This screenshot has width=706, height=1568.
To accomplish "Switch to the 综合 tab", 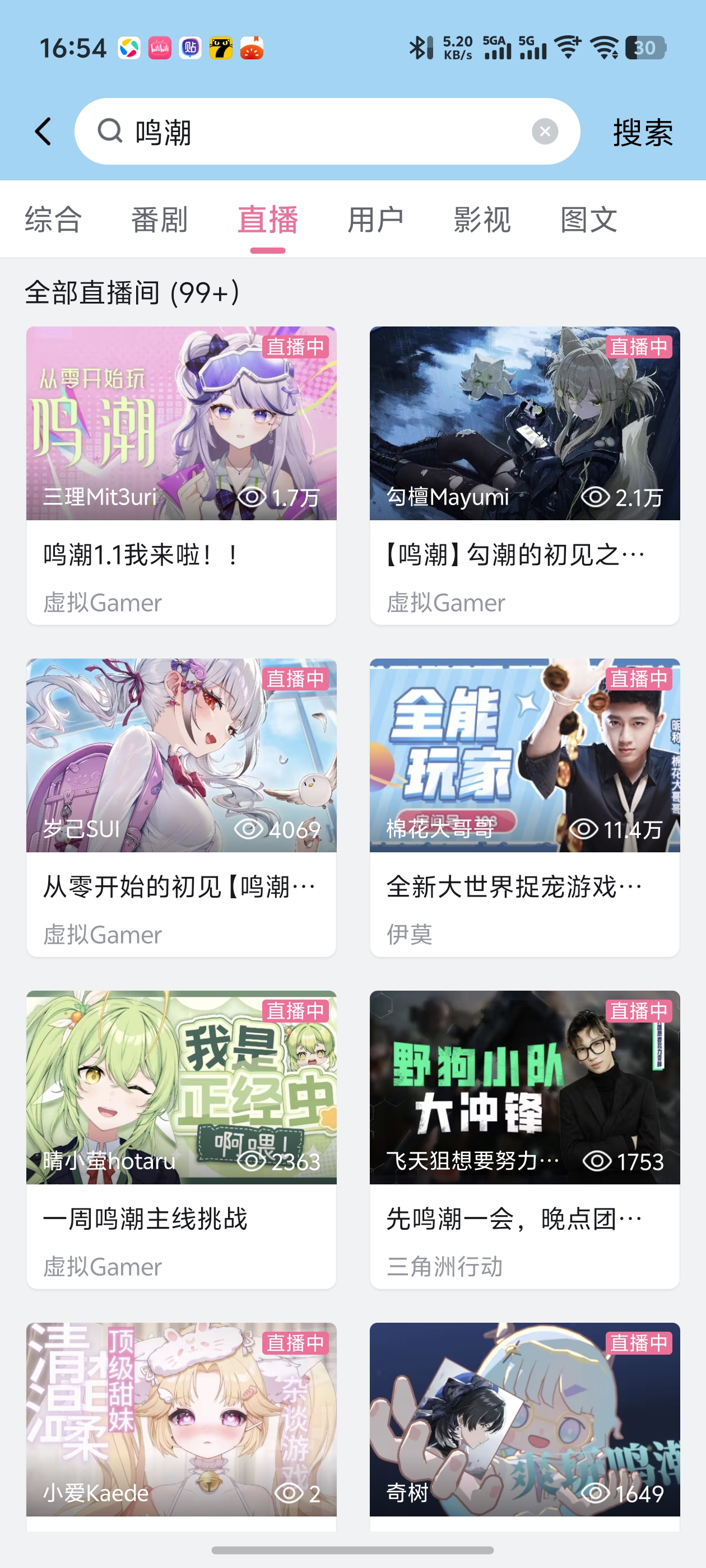I will (54, 220).
